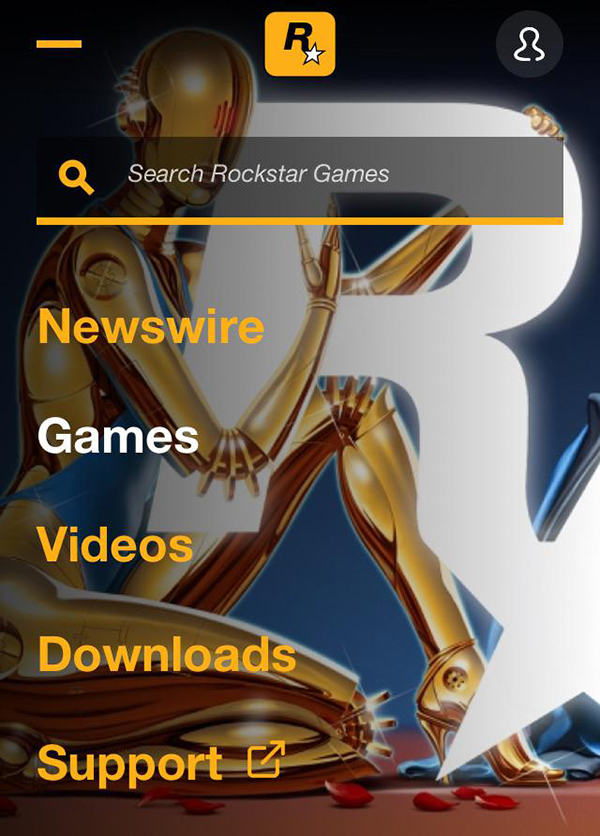Go to Downloads

pos(167,655)
